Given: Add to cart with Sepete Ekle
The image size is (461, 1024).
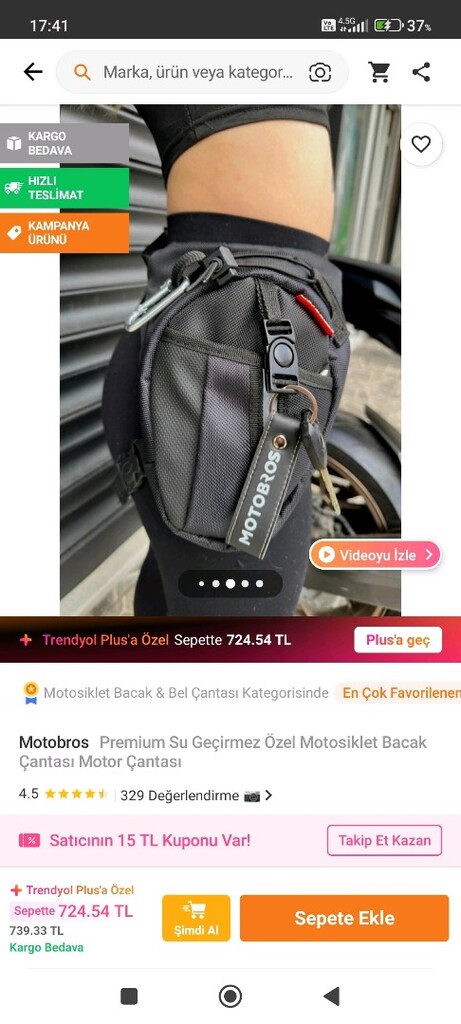Looking at the screenshot, I should [x=344, y=918].
